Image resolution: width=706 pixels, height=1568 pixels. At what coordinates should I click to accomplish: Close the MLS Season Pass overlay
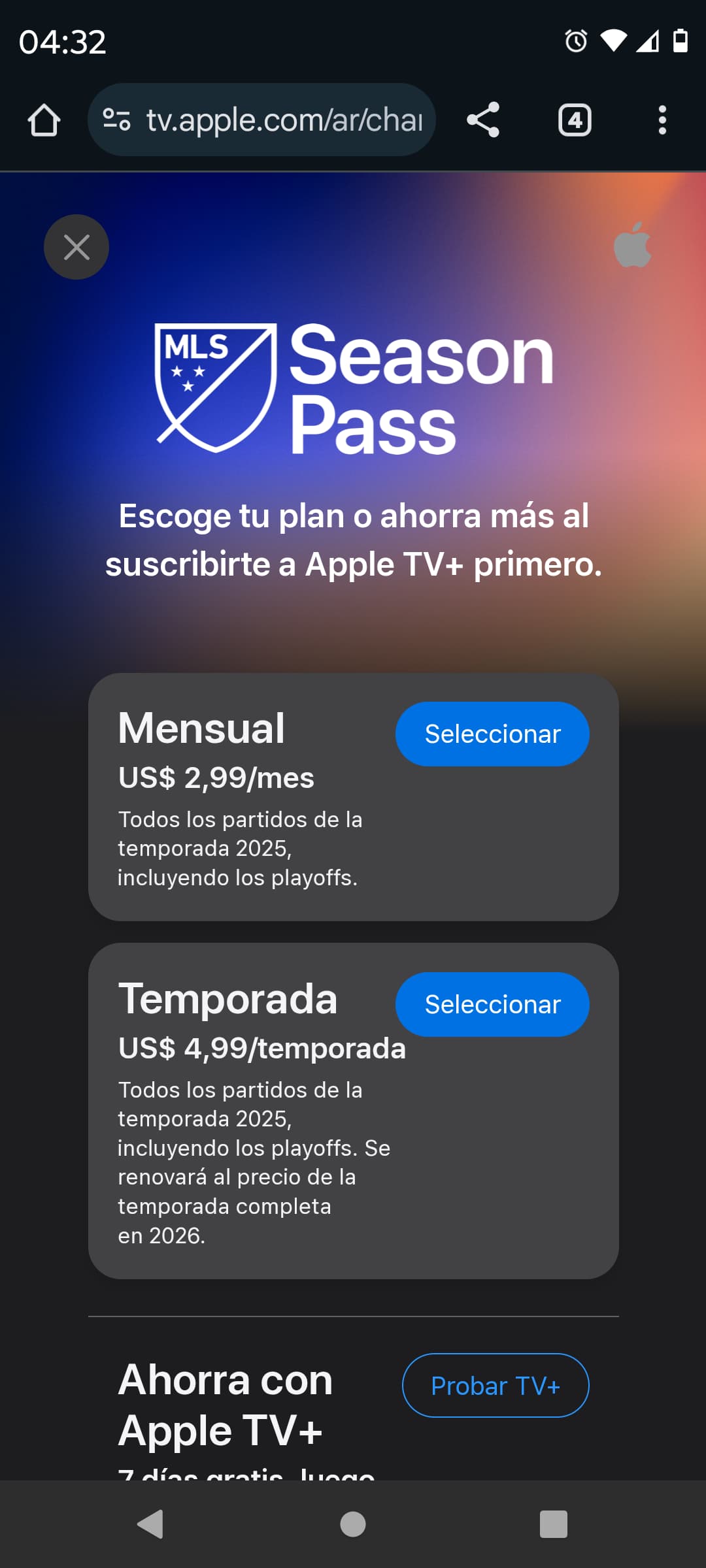(x=76, y=247)
